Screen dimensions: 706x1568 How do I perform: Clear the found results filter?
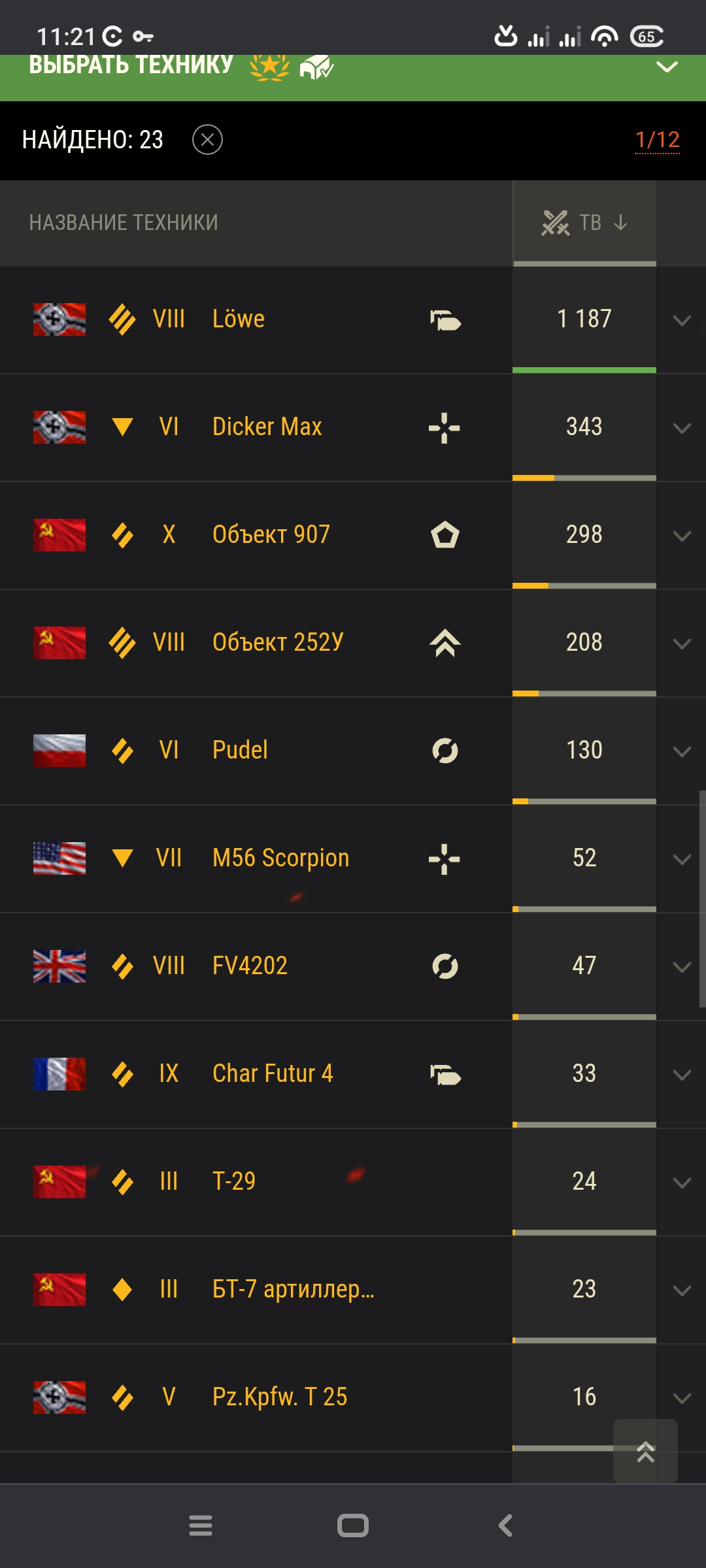(207, 140)
